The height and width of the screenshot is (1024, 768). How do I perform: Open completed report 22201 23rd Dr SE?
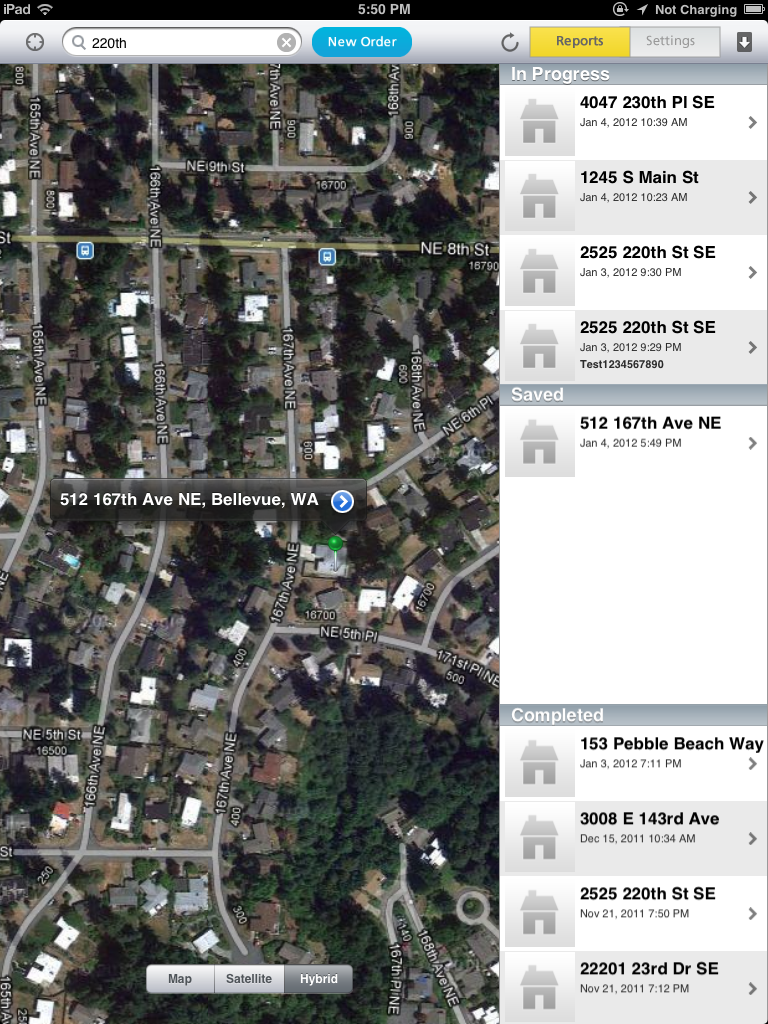coord(634,988)
